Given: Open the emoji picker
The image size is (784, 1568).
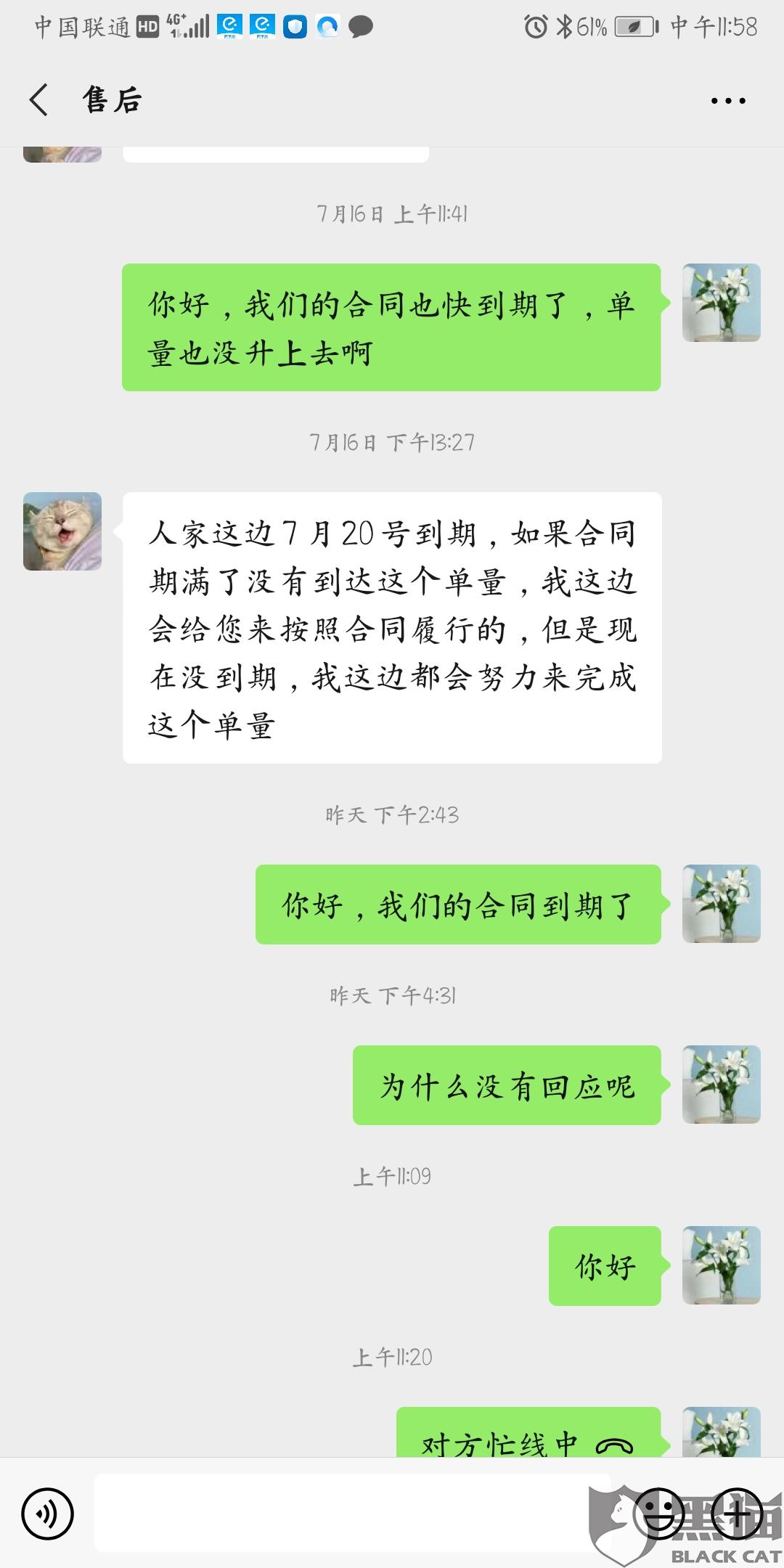Looking at the screenshot, I should pos(659,1514).
